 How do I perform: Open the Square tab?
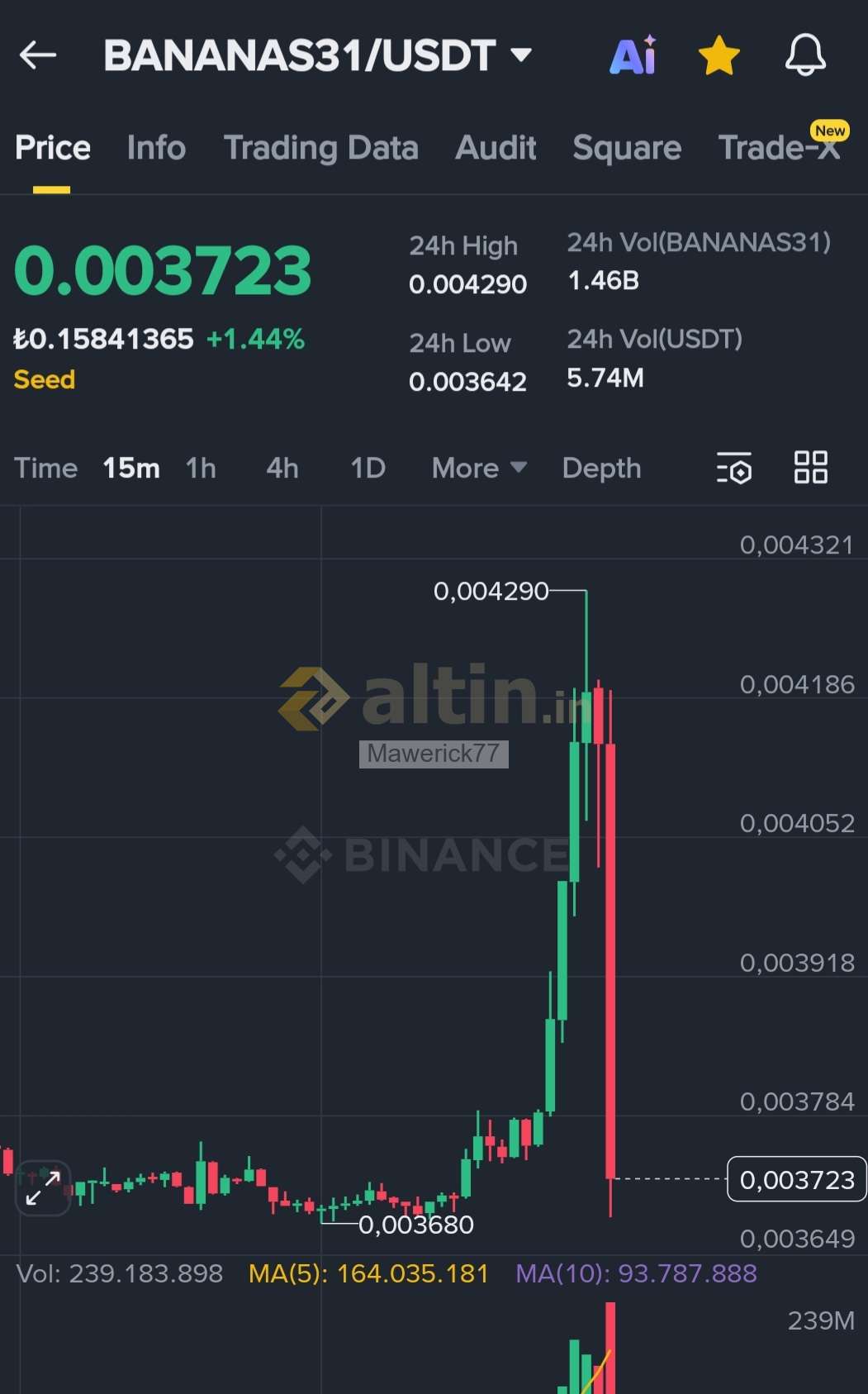point(627,148)
